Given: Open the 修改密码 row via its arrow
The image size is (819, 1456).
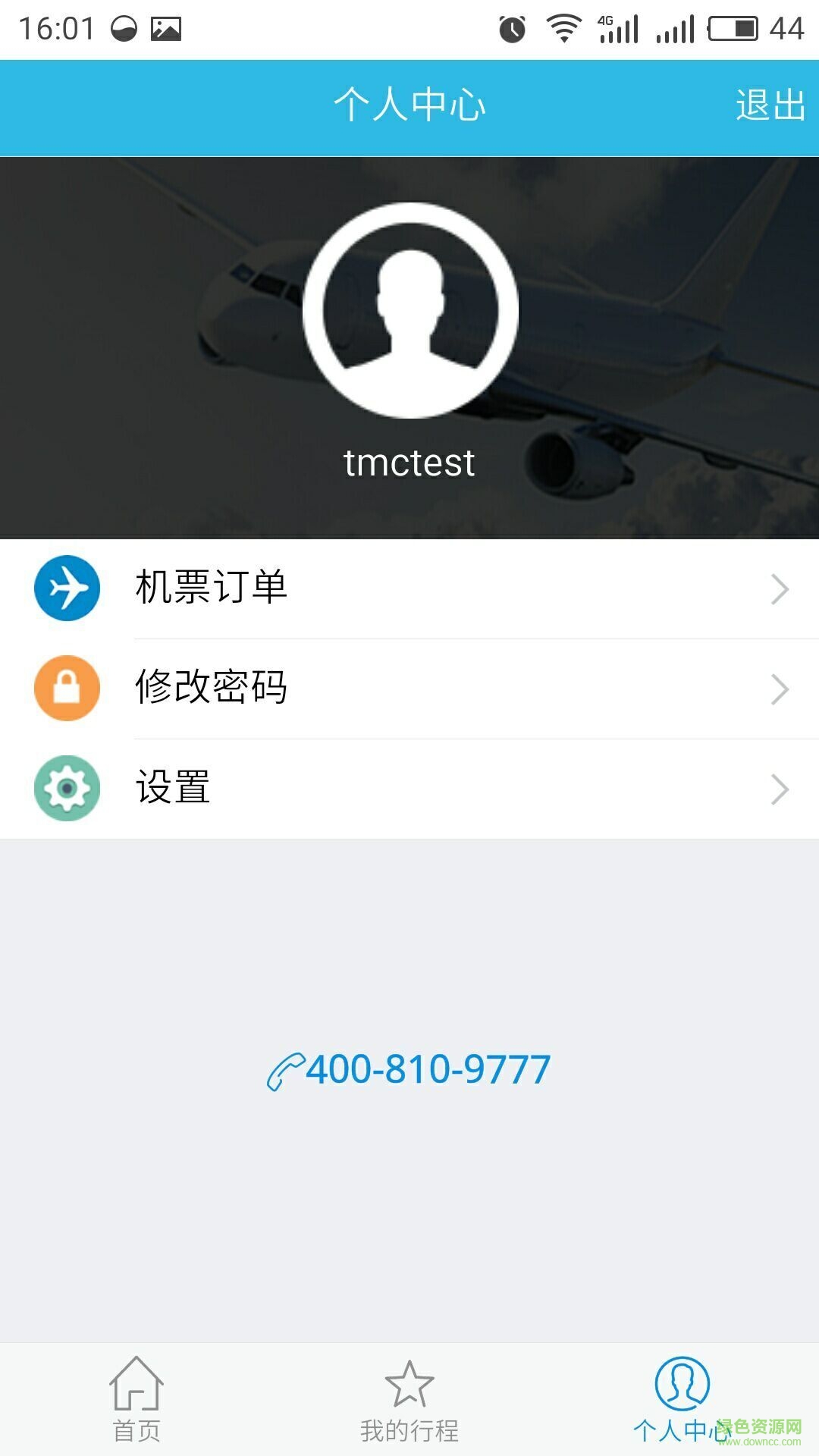Looking at the screenshot, I should (x=778, y=688).
